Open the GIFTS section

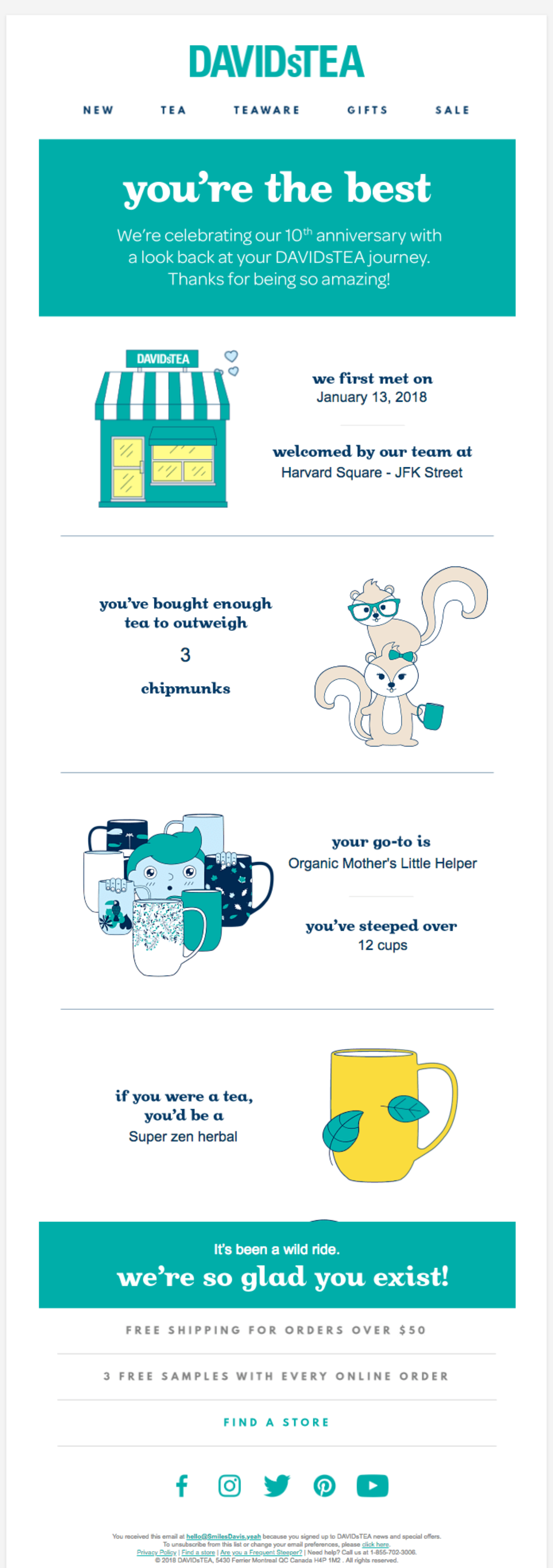pyautogui.click(x=367, y=110)
